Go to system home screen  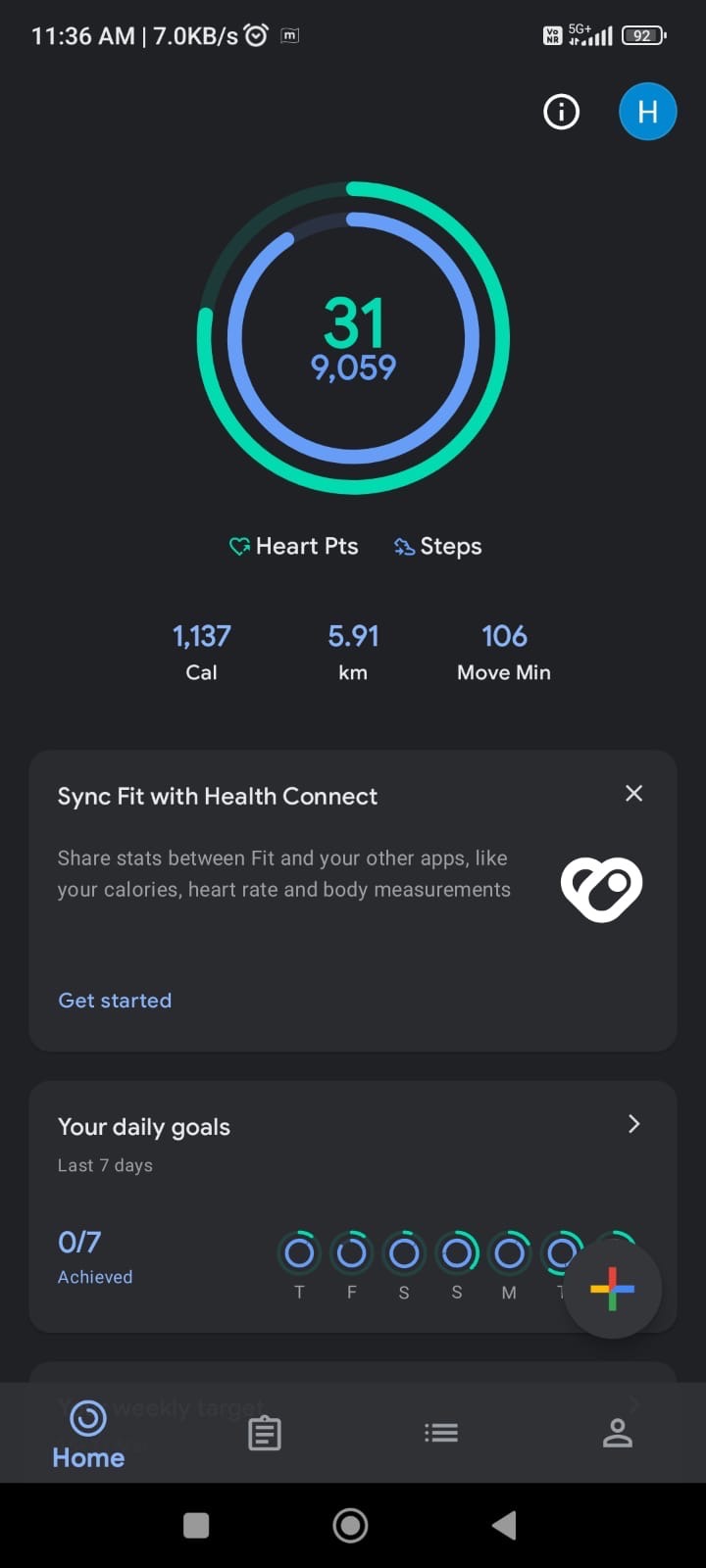click(x=351, y=1525)
